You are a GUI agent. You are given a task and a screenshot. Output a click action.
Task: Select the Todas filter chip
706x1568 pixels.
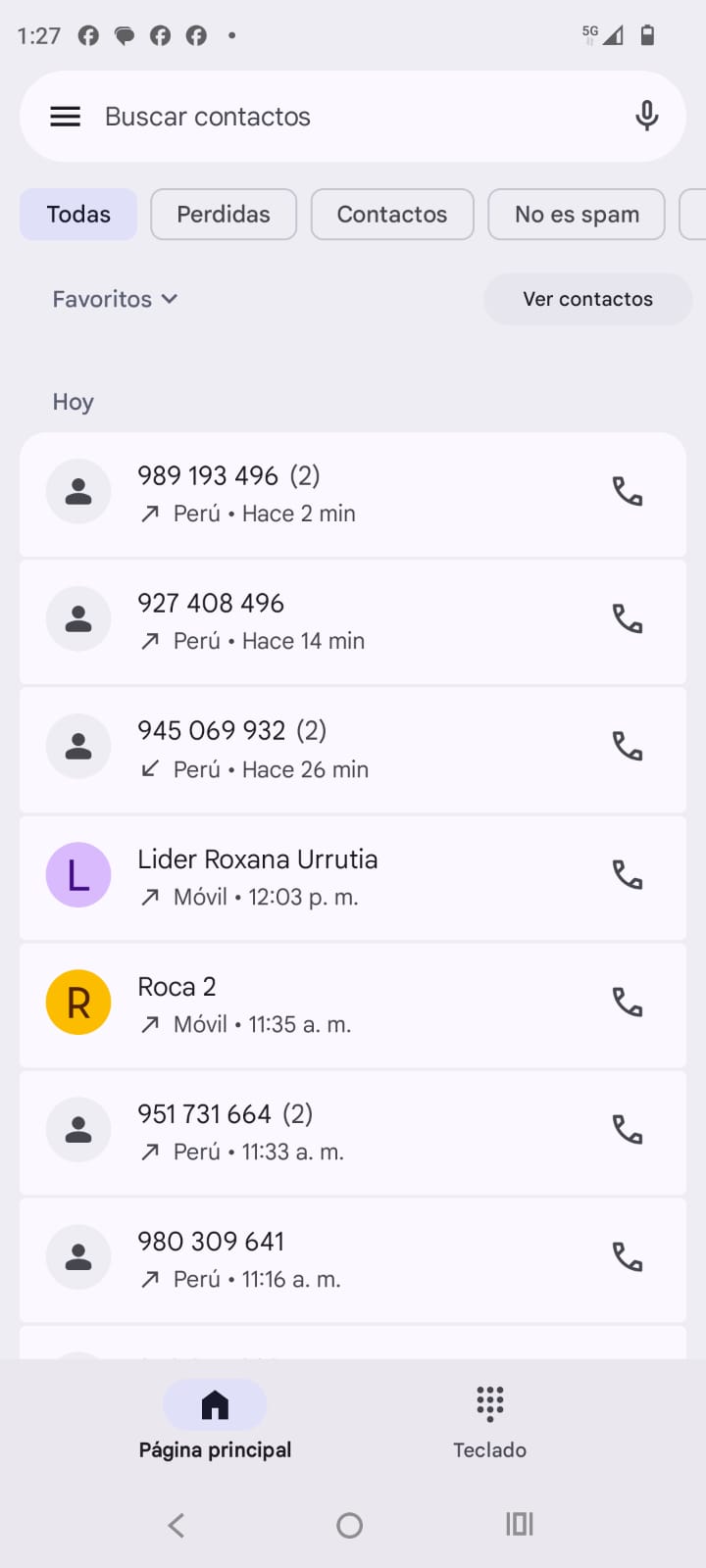[78, 214]
